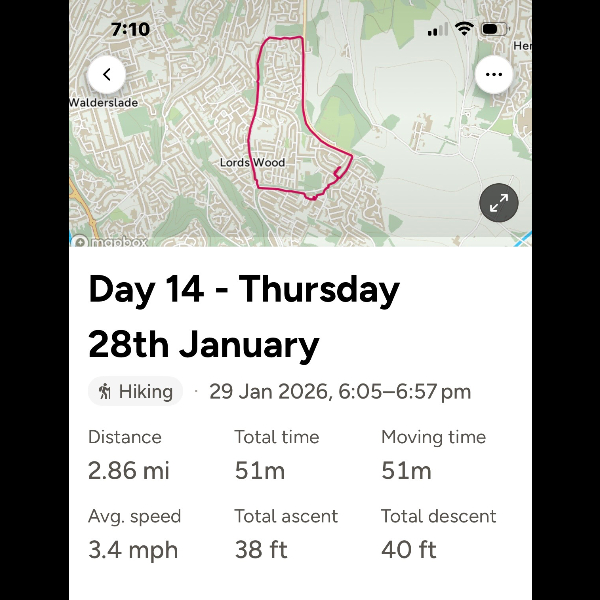Screen dimensions: 600x600
Task: Go back using the arrow button
Action: tap(107, 74)
